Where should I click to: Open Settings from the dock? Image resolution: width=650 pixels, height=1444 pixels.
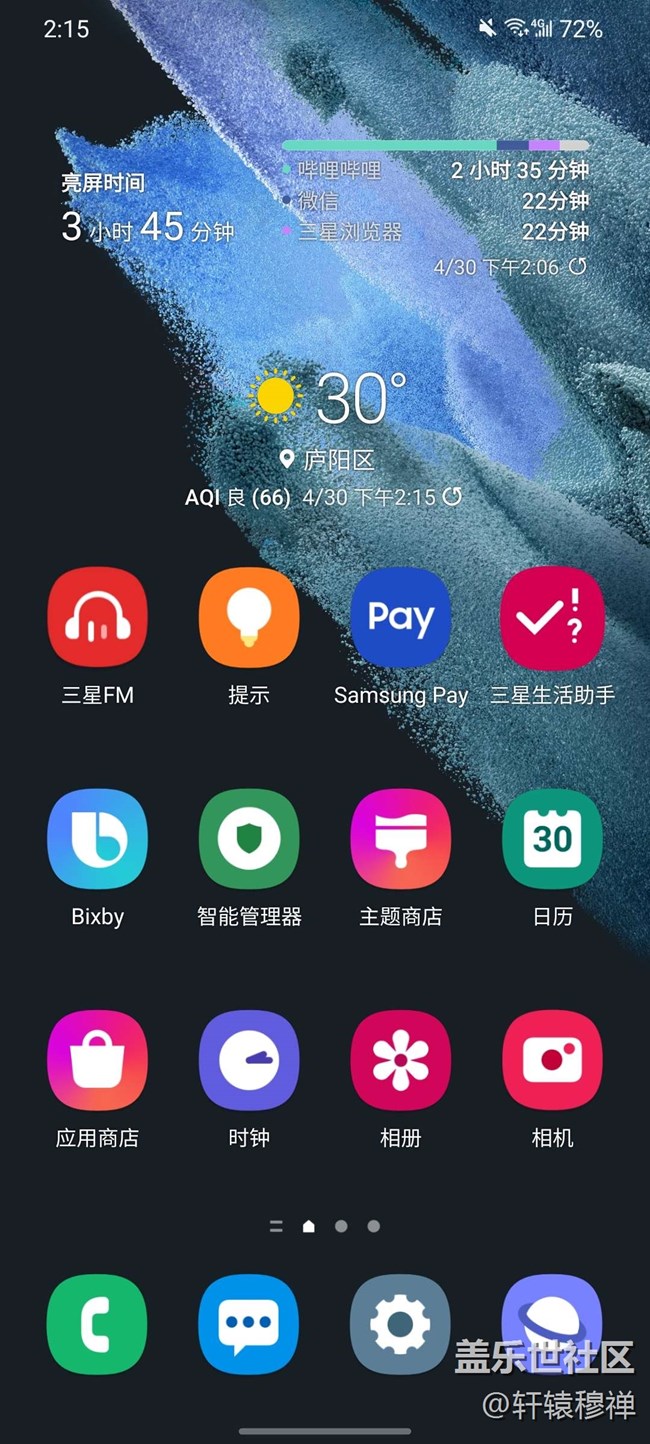(x=400, y=1324)
